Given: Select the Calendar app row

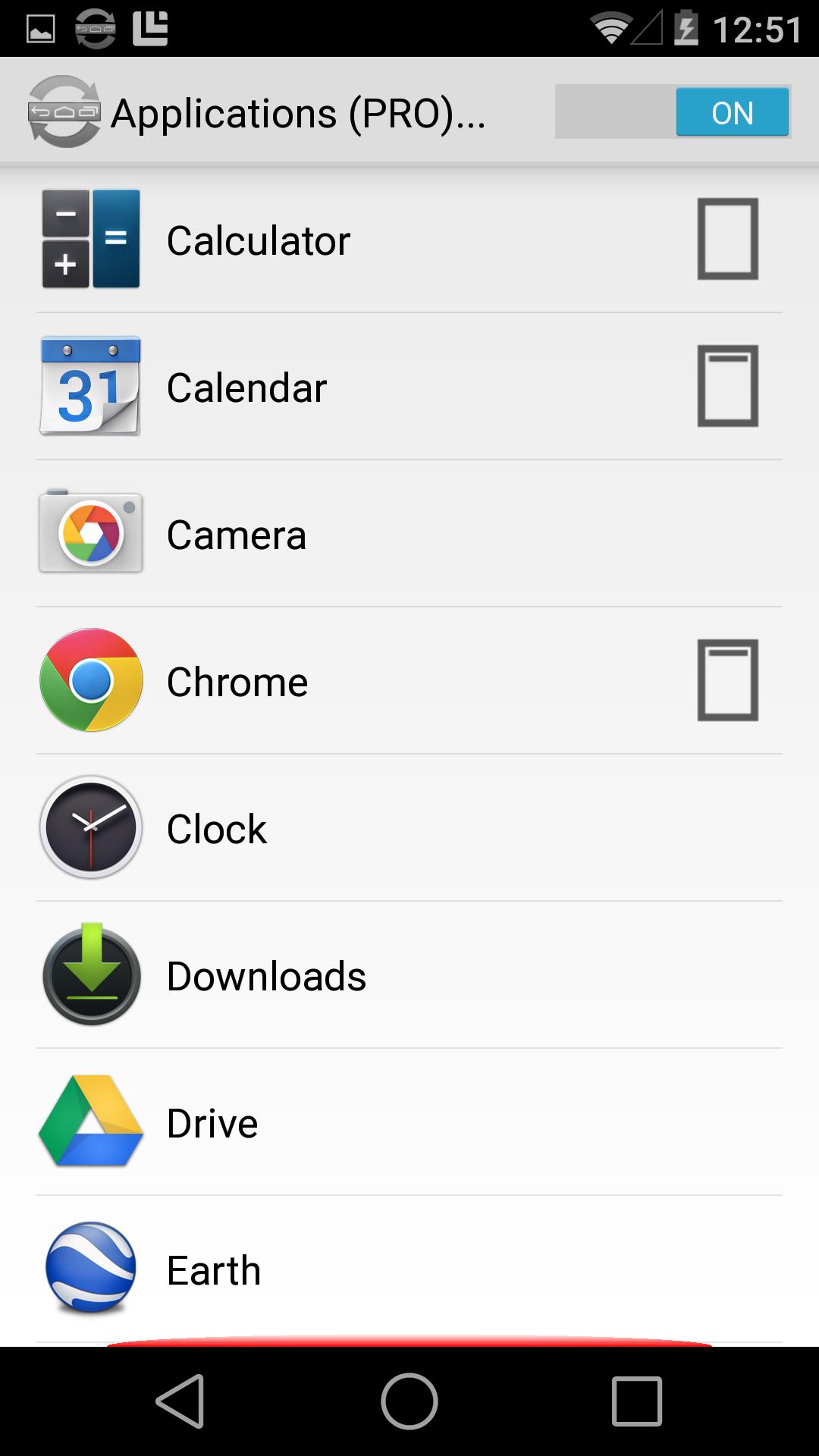Looking at the screenshot, I should [409, 388].
